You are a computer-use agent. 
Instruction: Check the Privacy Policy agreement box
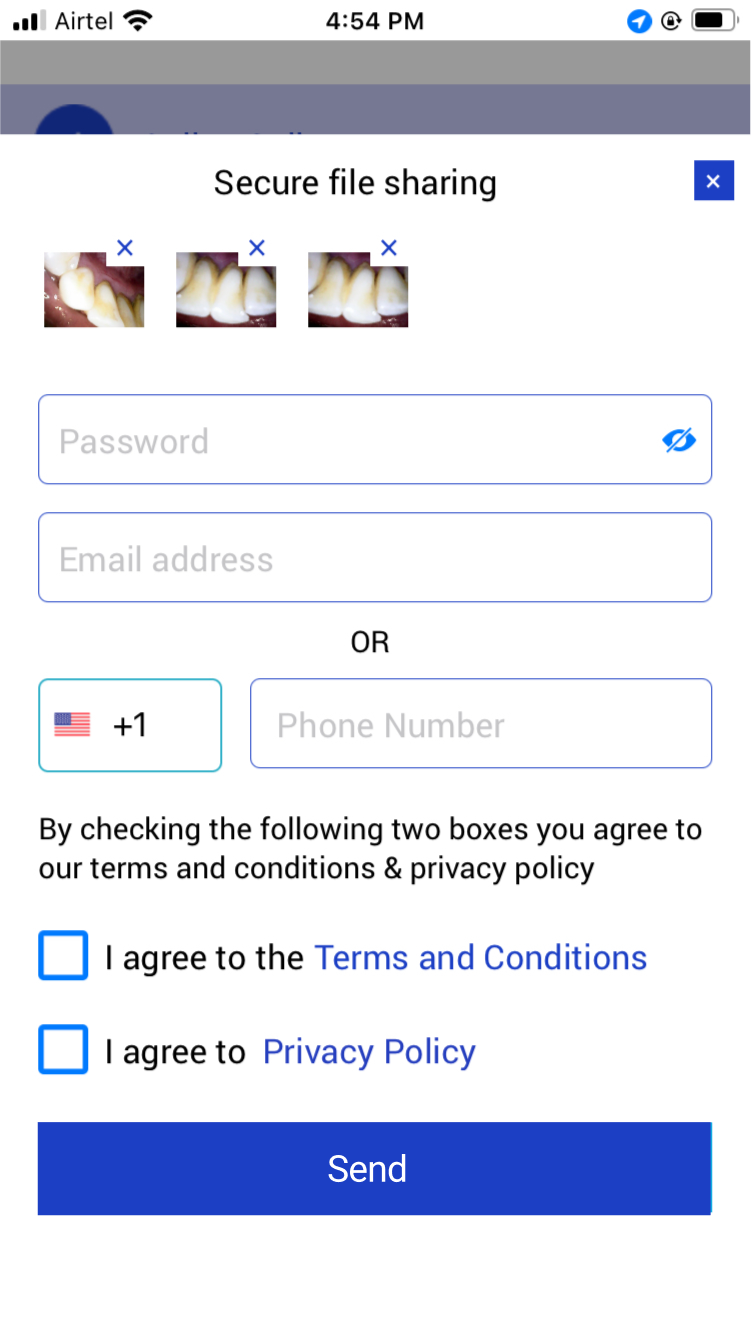click(x=63, y=1050)
